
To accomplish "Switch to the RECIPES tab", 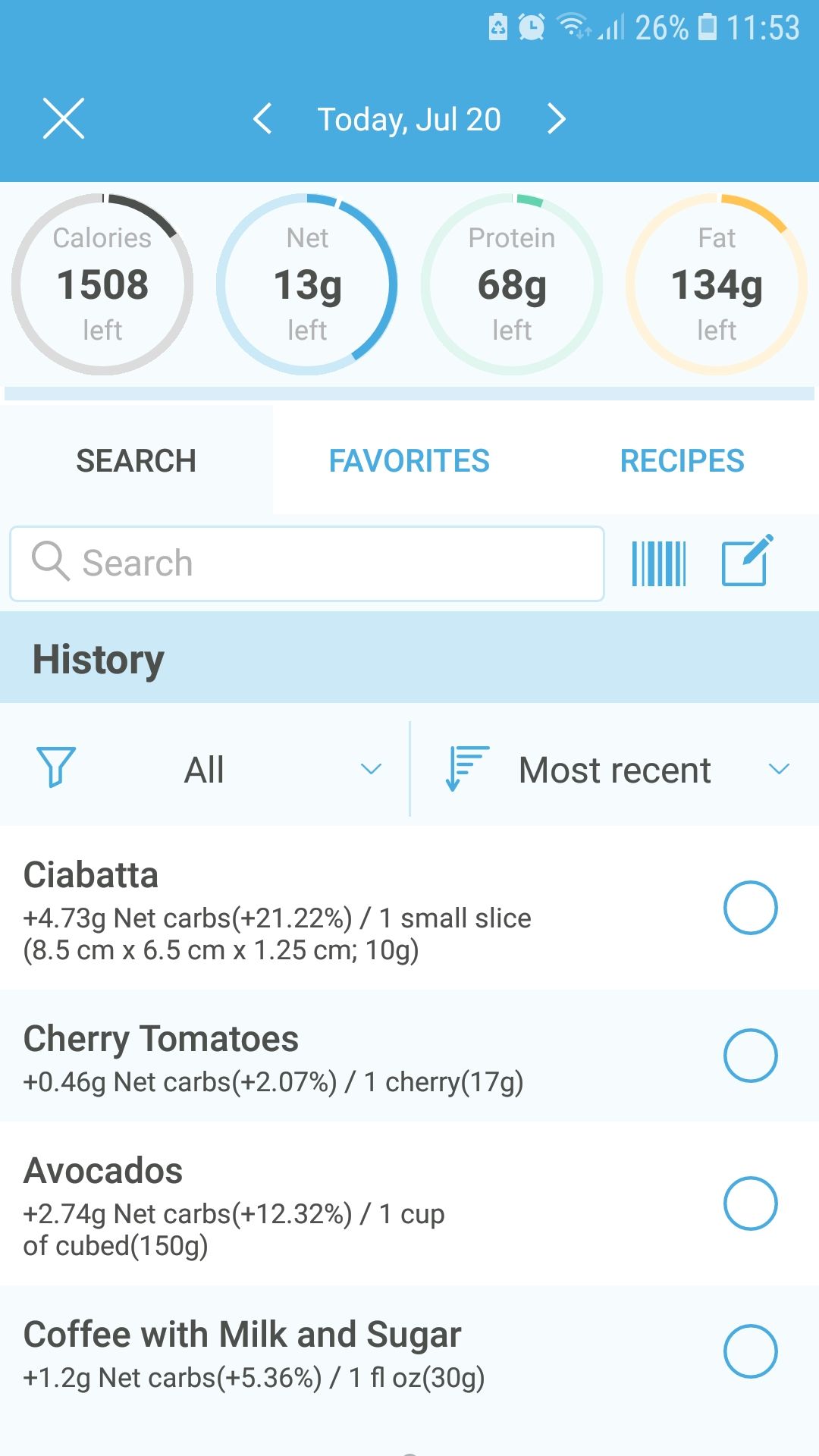I will point(682,460).
